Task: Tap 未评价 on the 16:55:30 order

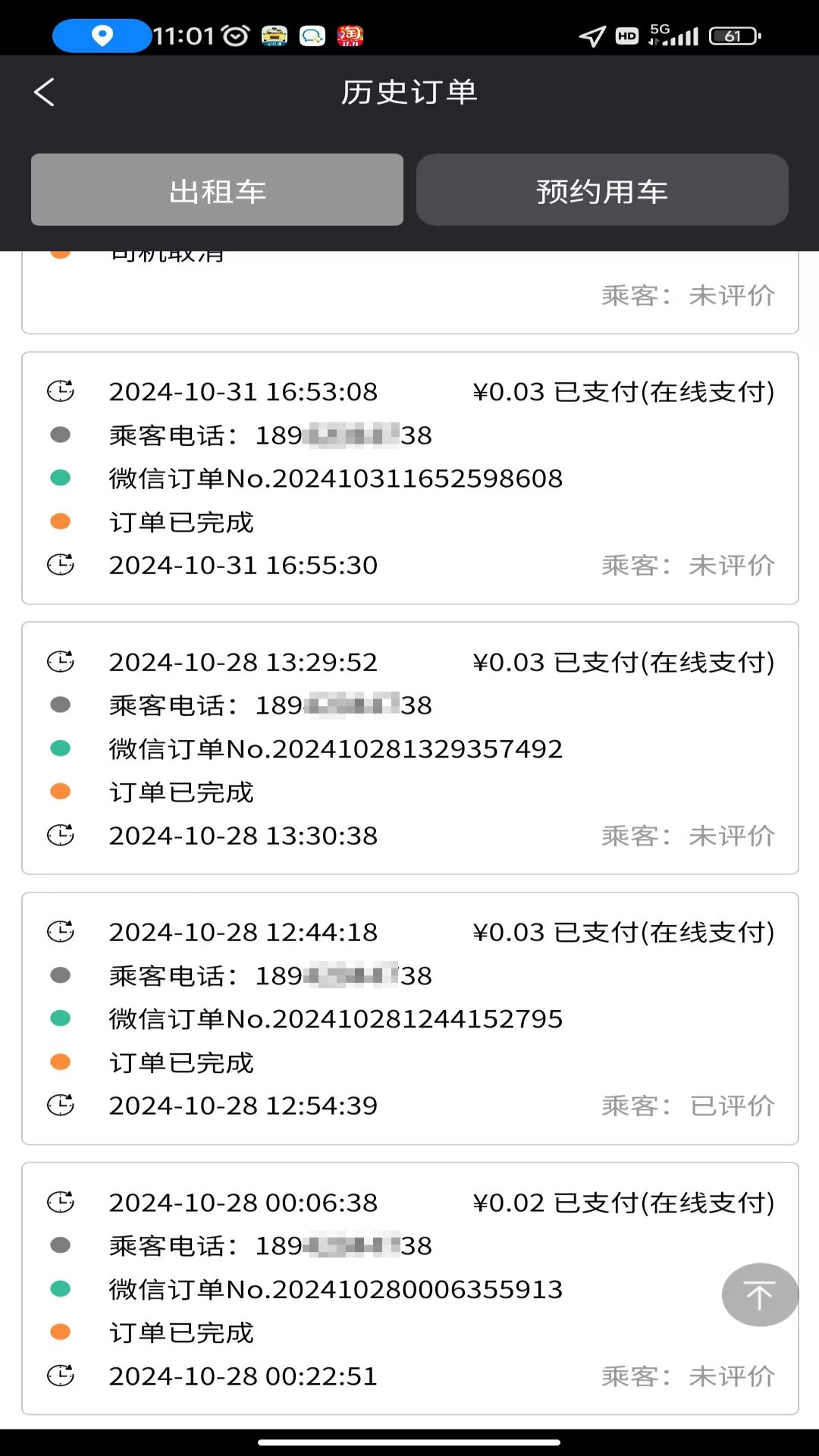Action: click(x=731, y=565)
